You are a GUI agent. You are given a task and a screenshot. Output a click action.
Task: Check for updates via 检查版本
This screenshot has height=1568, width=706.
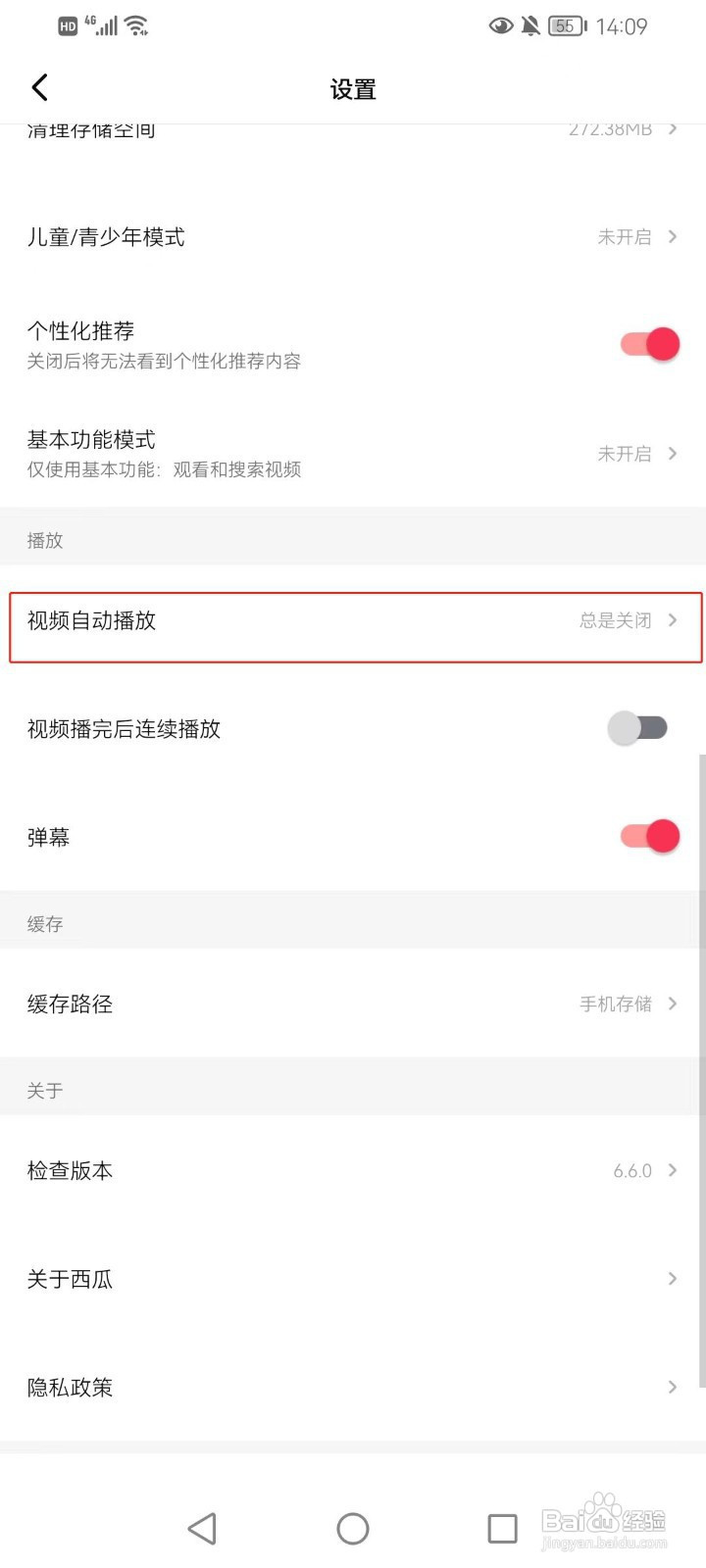point(353,1170)
